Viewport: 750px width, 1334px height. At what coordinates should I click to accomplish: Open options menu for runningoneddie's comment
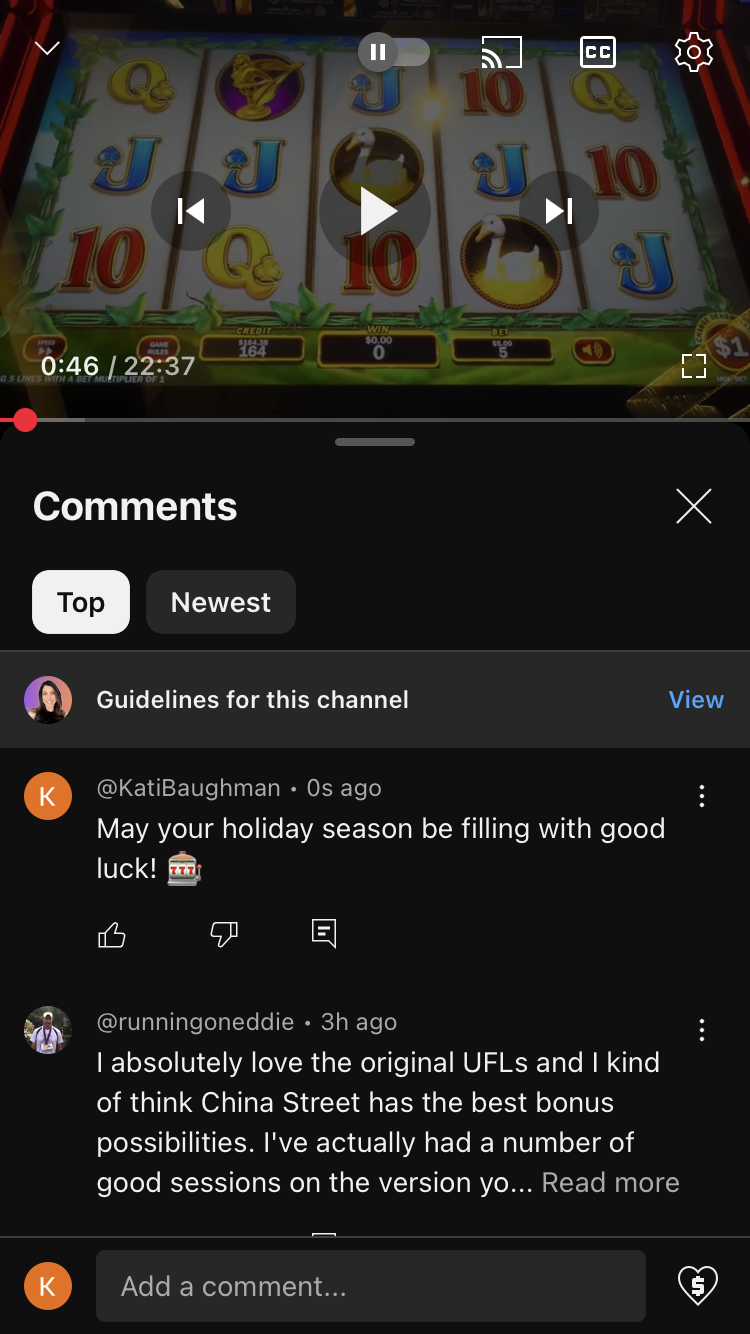702,1030
